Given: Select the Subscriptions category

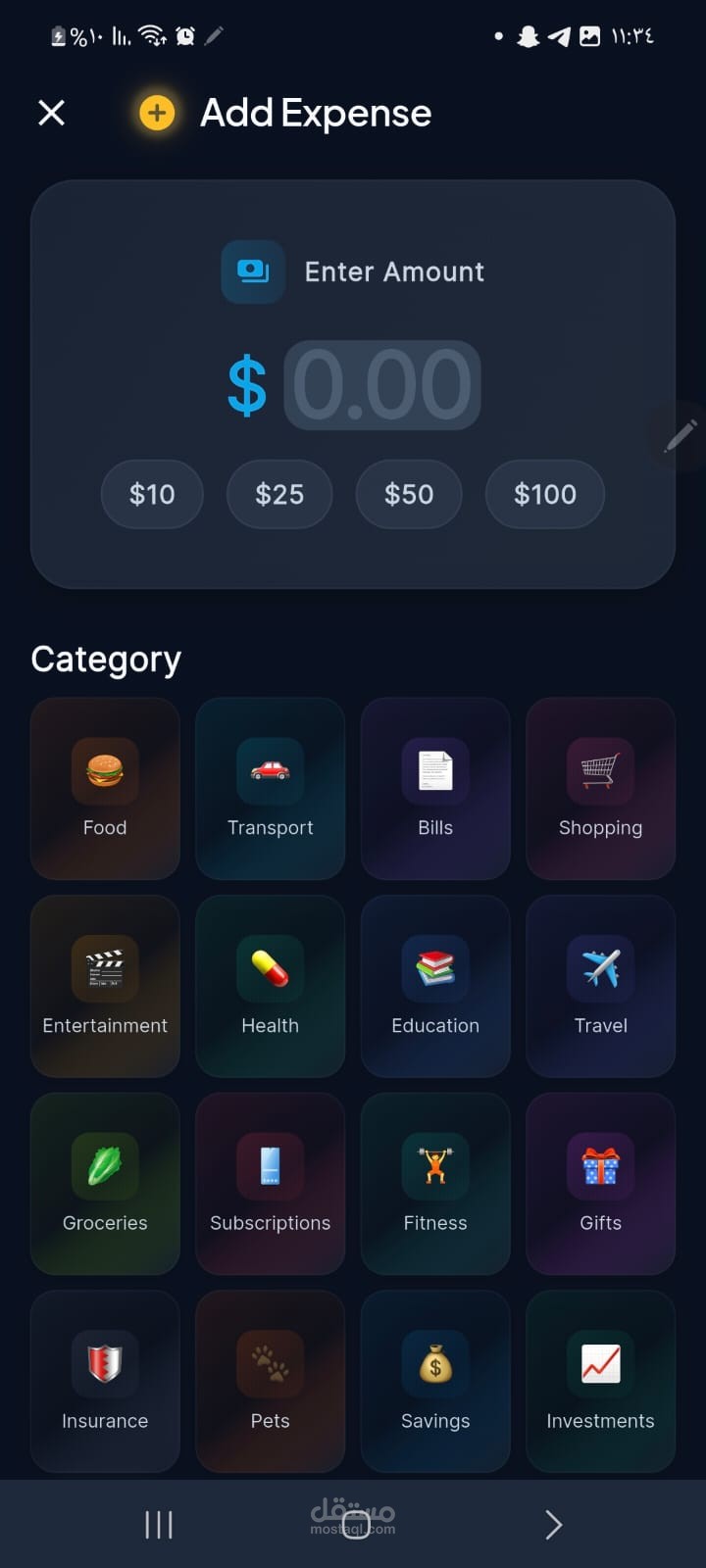Looking at the screenshot, I should pyautogui.click(x=271, y=1184).
